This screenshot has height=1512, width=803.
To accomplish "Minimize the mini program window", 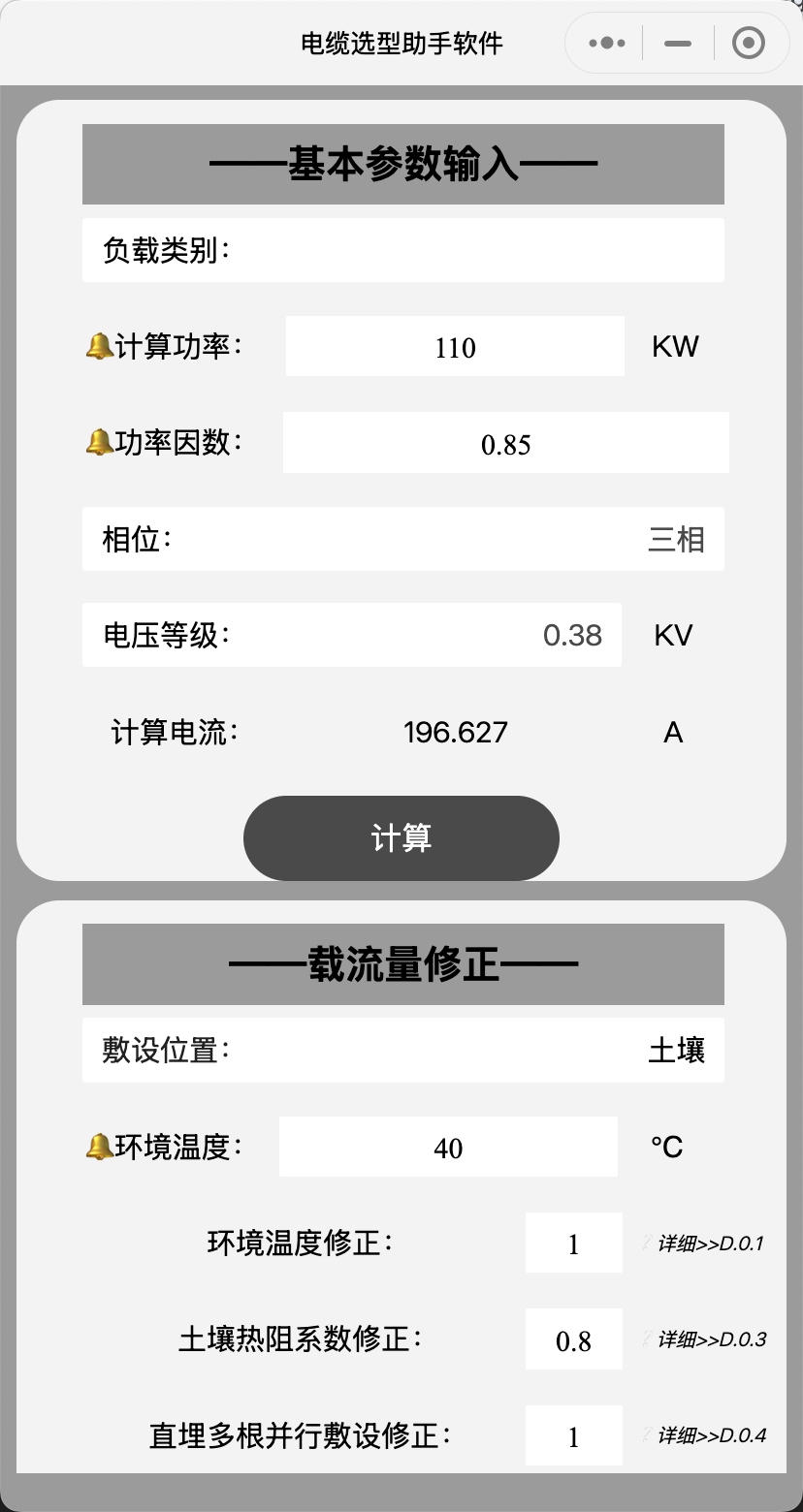I will coord(678,44).
